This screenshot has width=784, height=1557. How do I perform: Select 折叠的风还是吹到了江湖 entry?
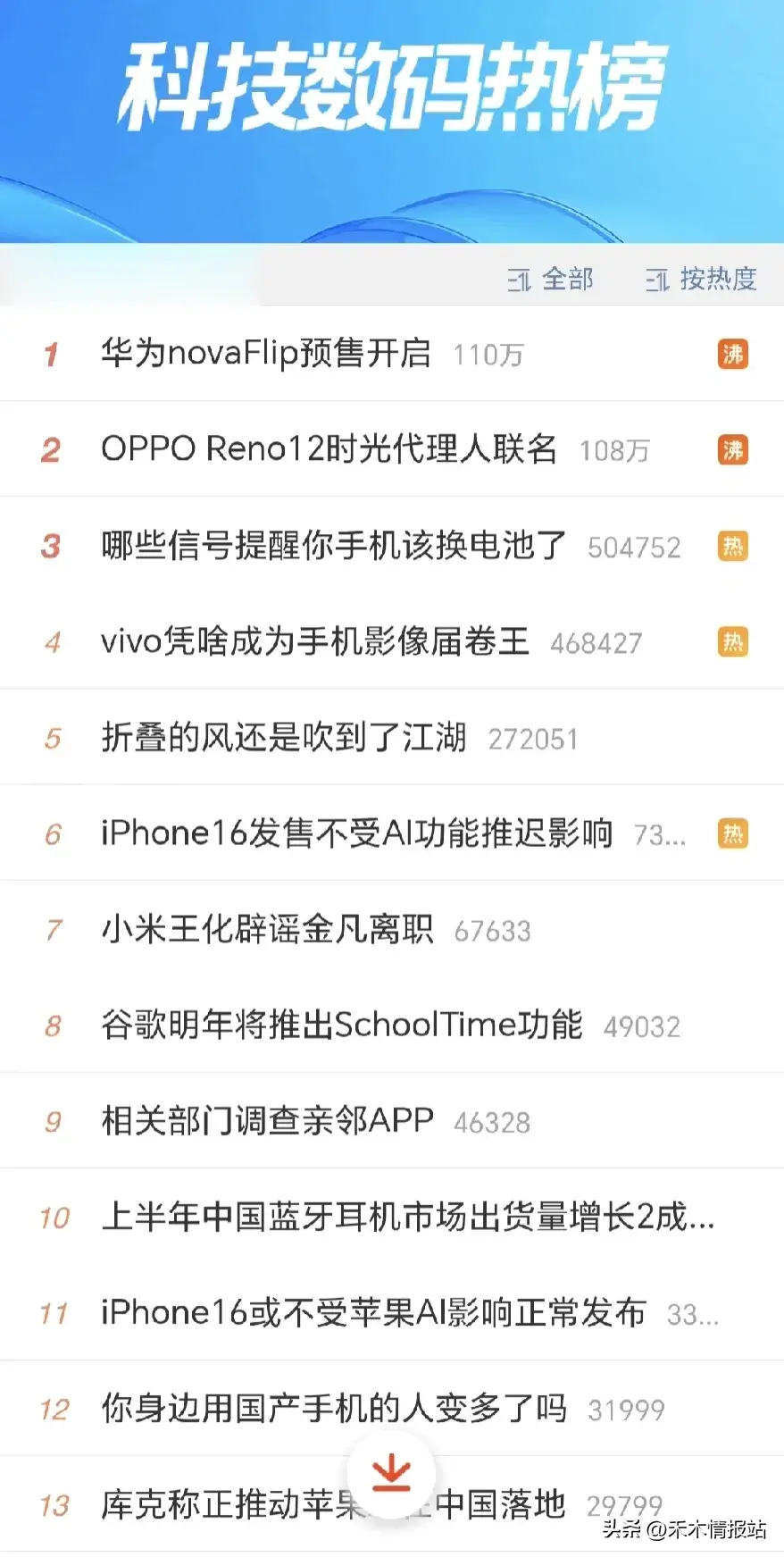tap(392, 738)
